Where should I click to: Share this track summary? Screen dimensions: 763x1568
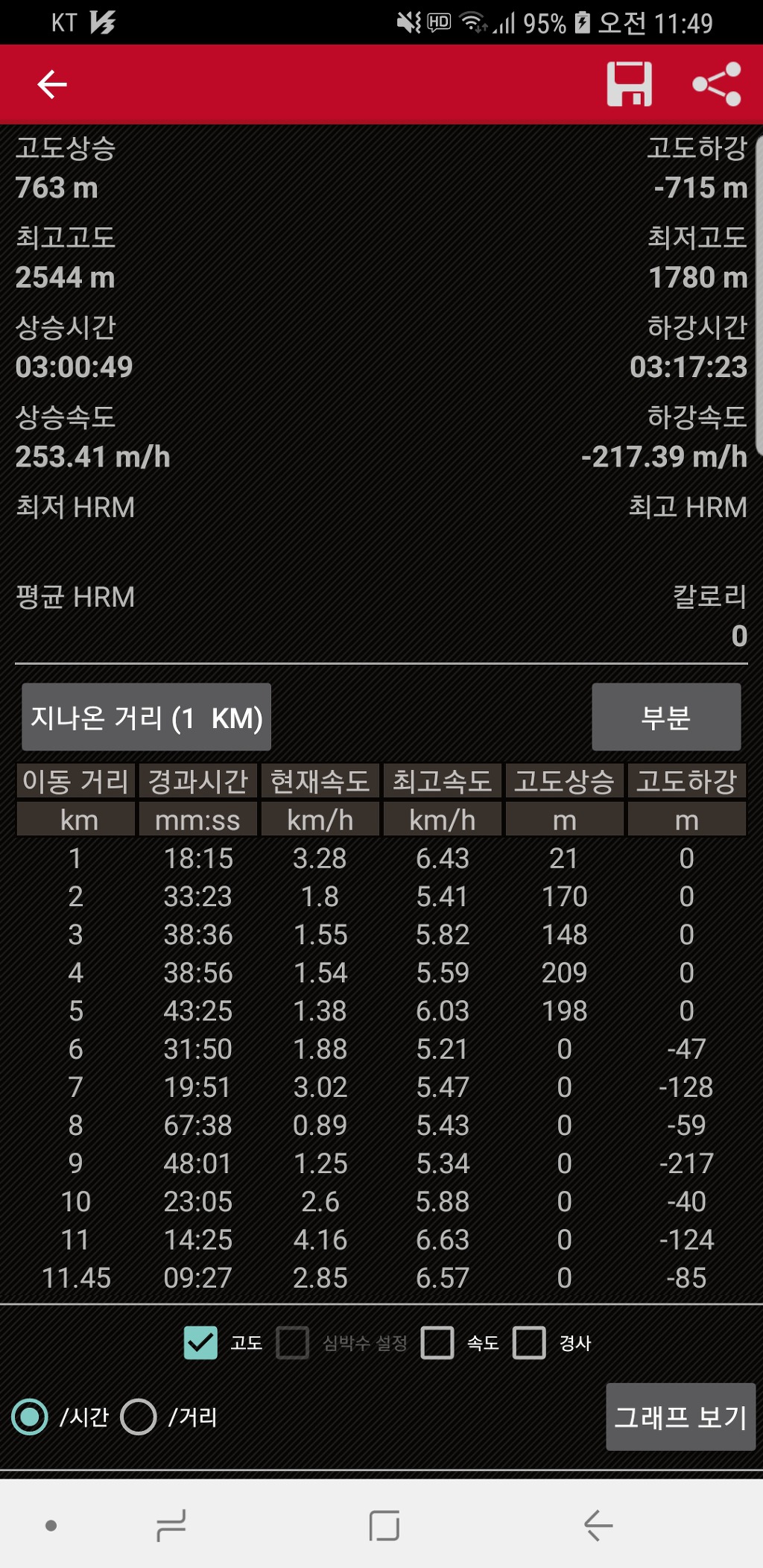tap(716, 84)
